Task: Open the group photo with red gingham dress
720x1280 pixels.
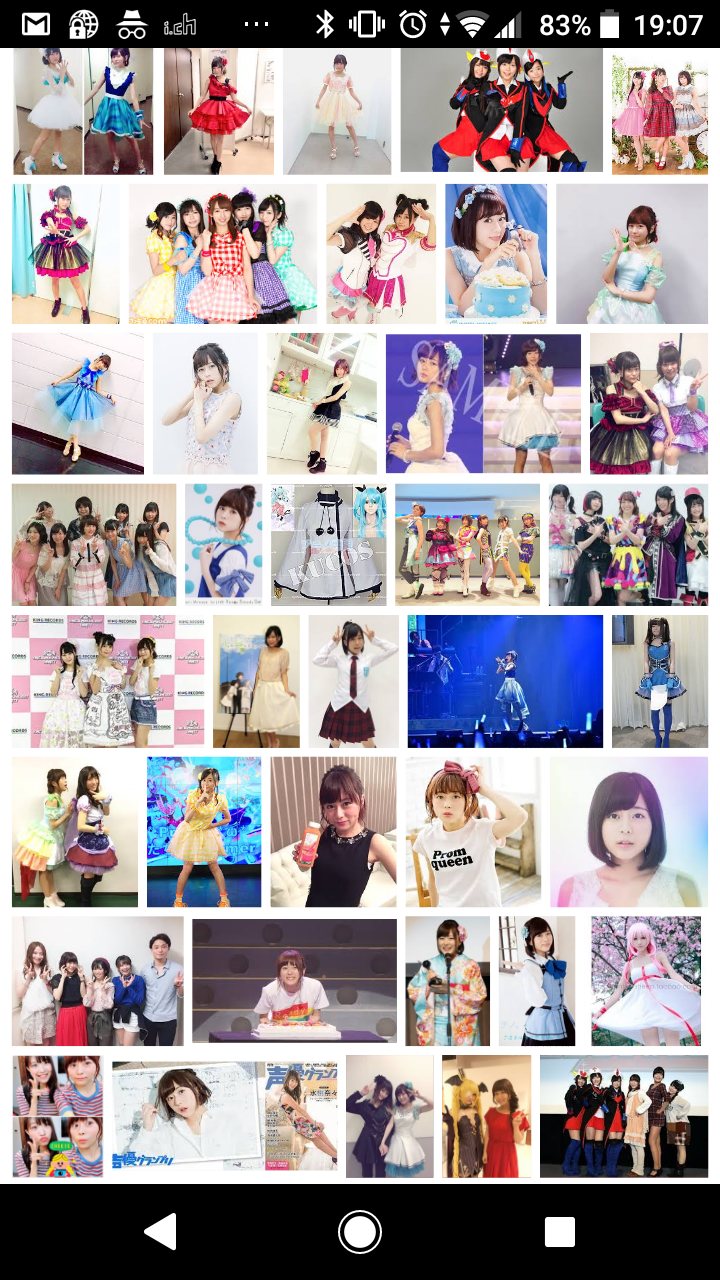Action: pyautogui.click(x=223, y=253)
